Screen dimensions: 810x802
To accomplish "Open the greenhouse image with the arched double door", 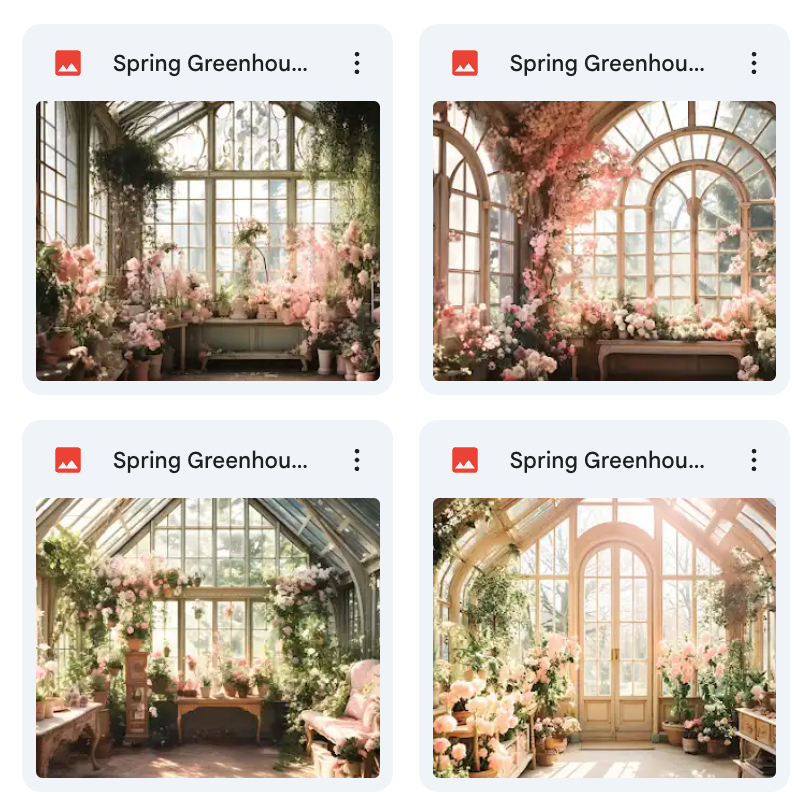I will 604,637.
